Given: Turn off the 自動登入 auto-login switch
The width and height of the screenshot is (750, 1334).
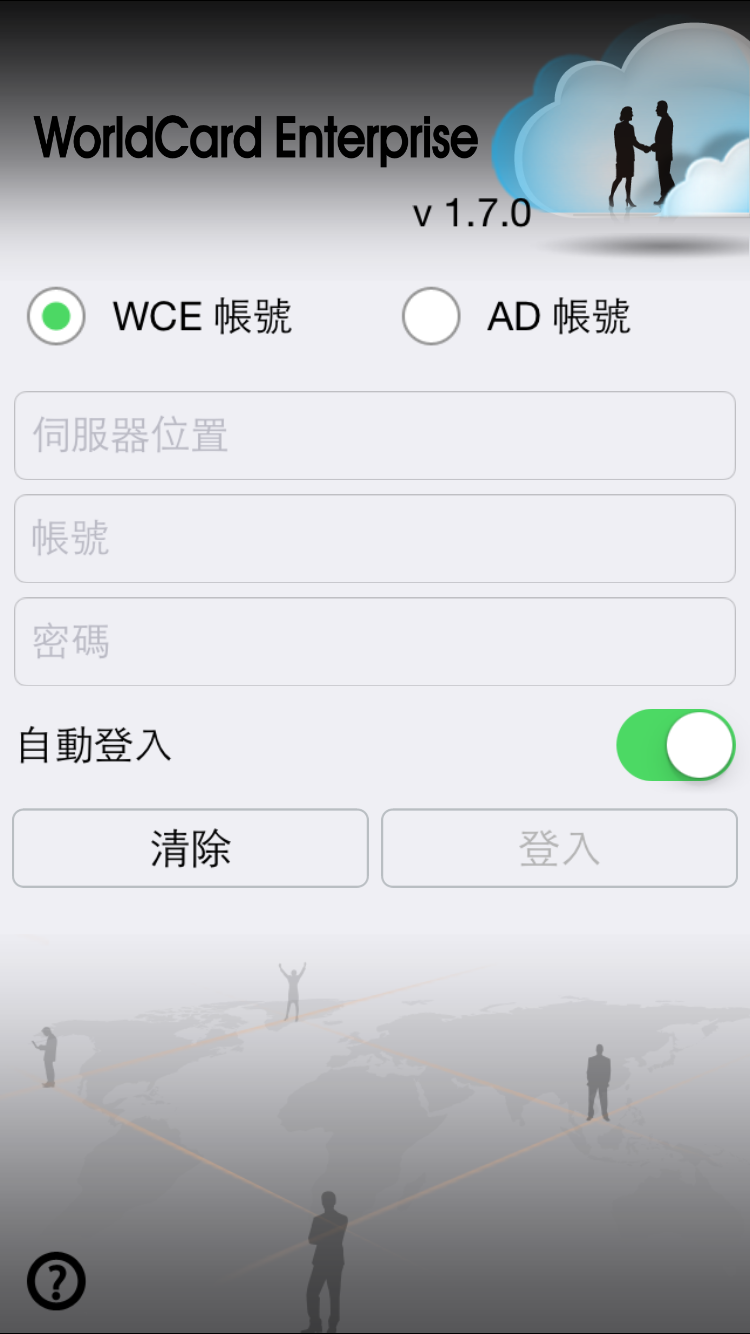Looking at the screenshot, I should (x=676, y=745).
